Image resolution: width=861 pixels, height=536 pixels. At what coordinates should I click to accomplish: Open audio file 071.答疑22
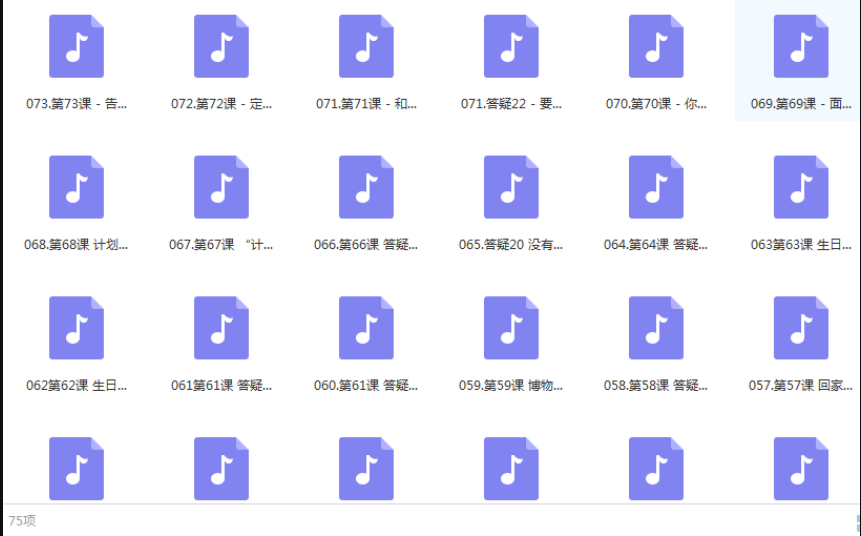tap(511, 47)
